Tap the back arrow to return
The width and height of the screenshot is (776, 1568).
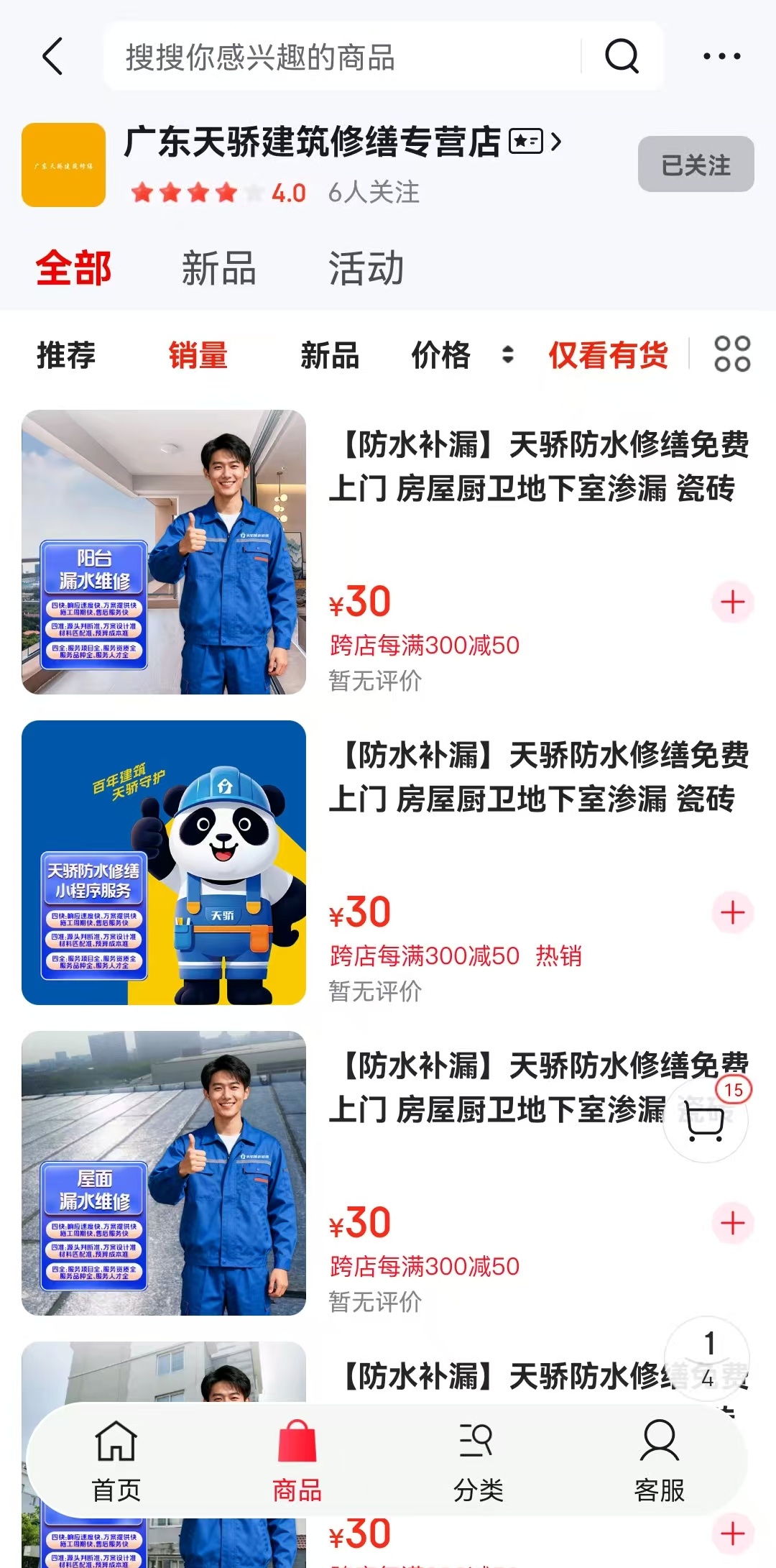coord(53,56)
